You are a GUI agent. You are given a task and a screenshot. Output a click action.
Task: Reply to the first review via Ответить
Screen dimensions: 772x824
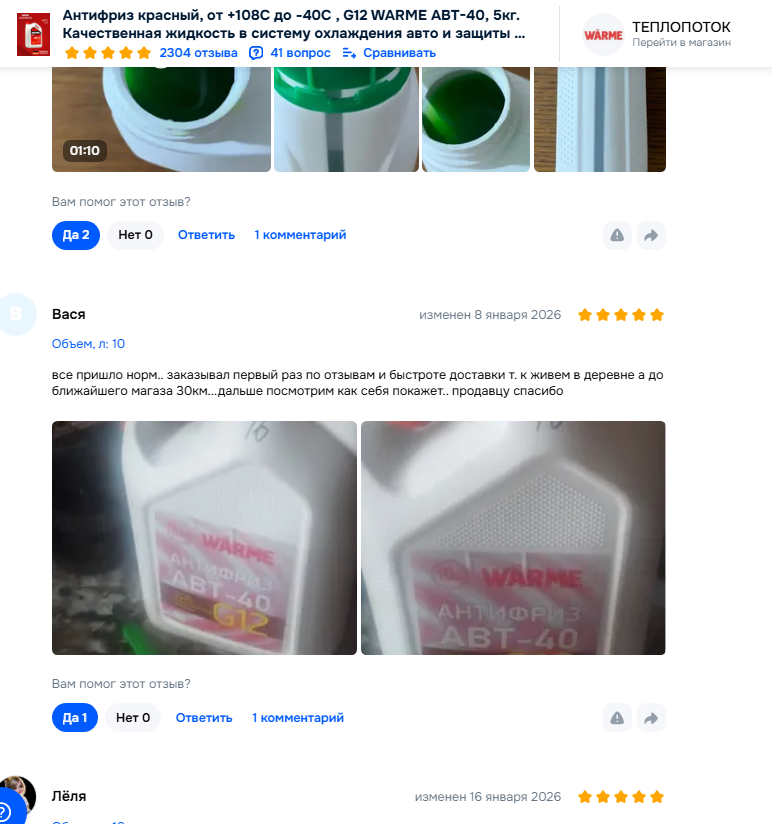coord(206,235)
